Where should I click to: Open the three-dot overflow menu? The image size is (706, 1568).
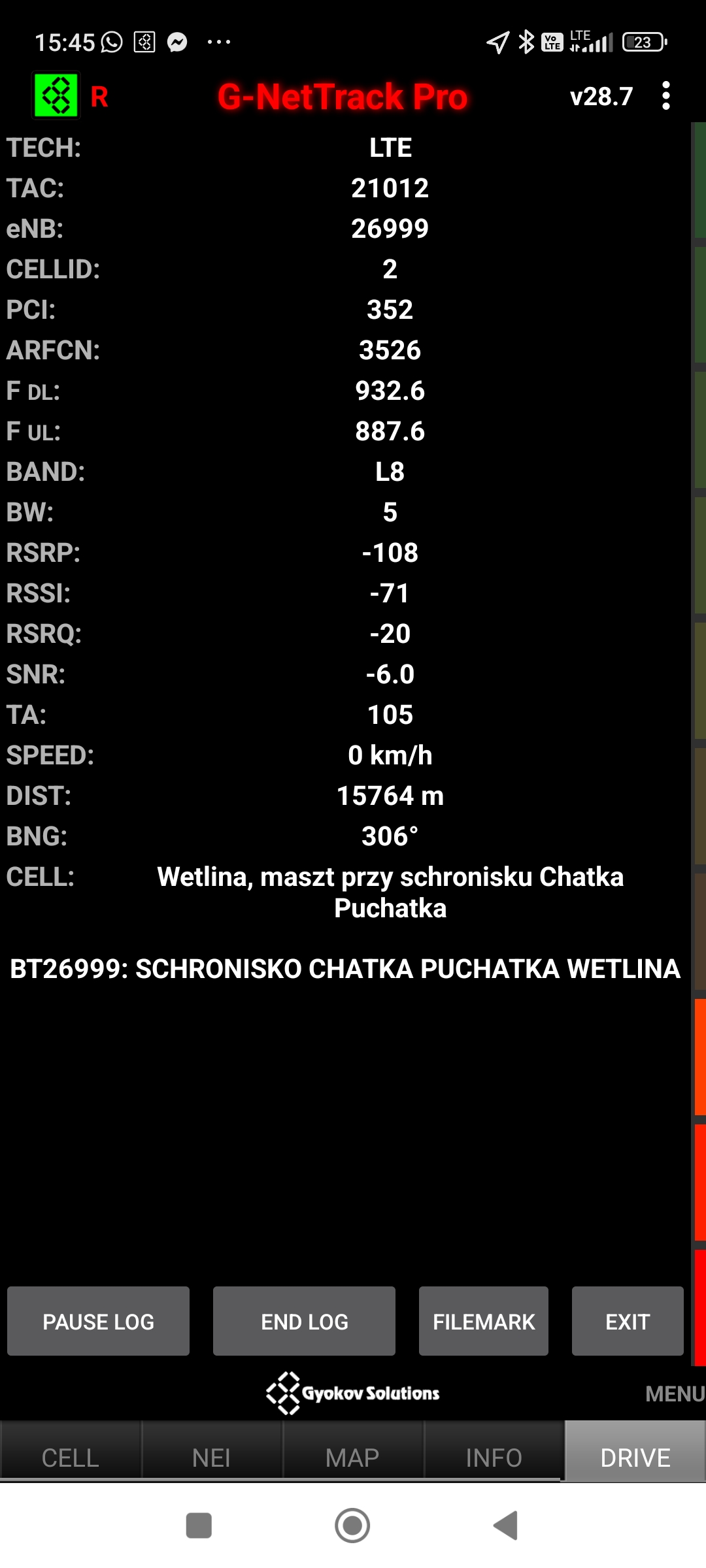point(665,96)
